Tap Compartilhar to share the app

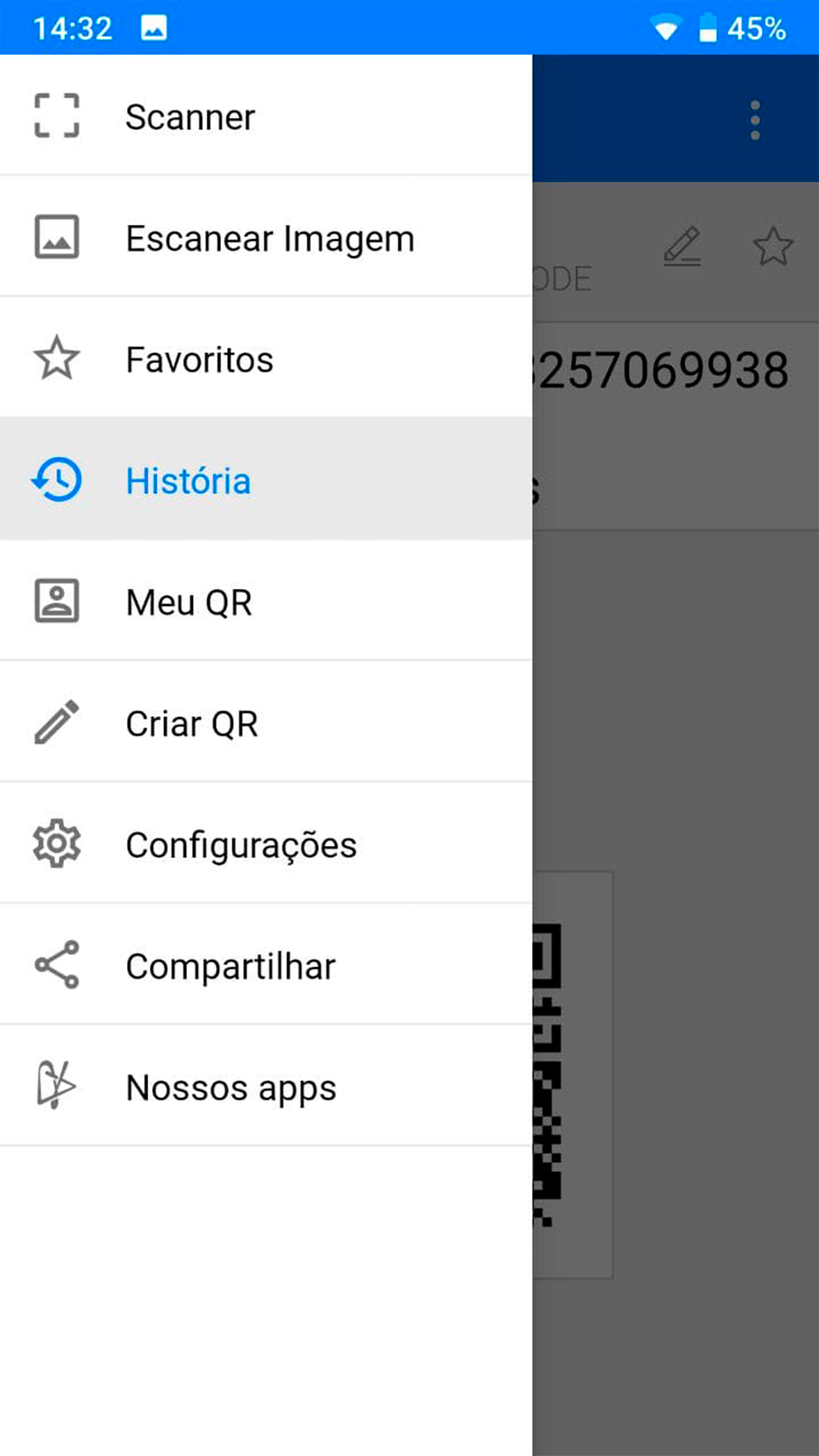click(x=231, y=966)
